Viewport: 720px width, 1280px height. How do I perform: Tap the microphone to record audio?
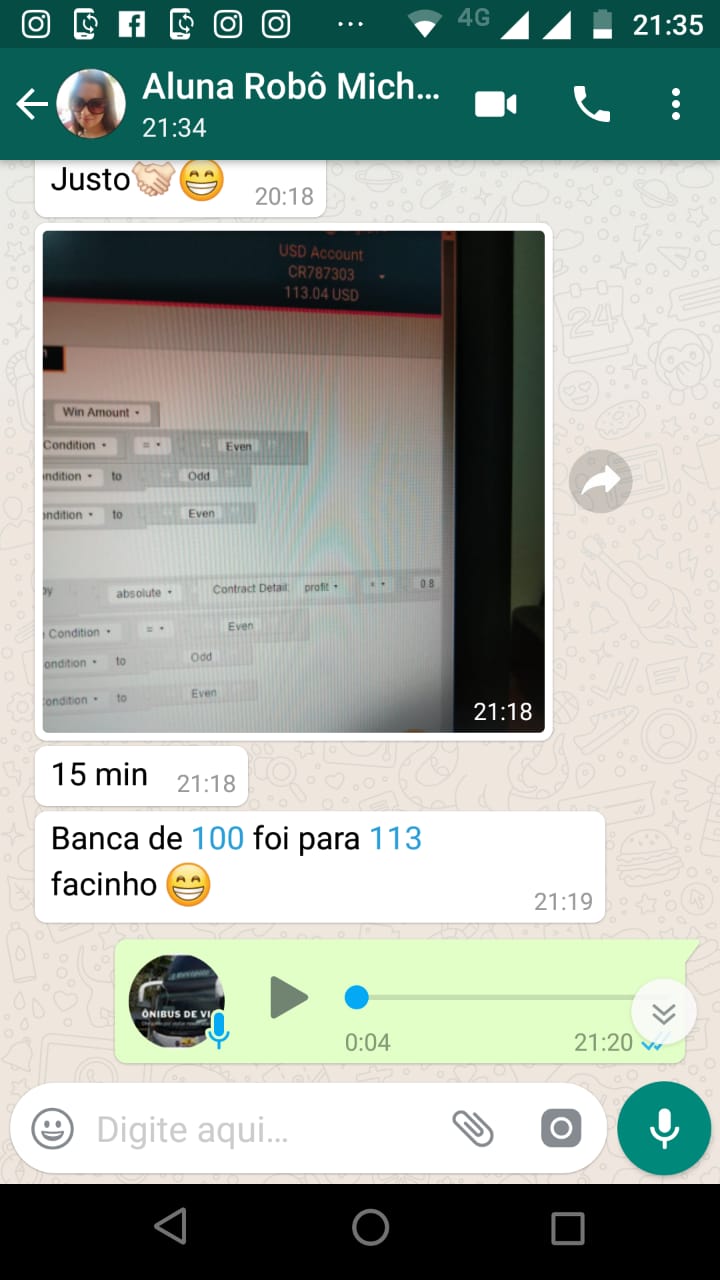[664, 1129]
